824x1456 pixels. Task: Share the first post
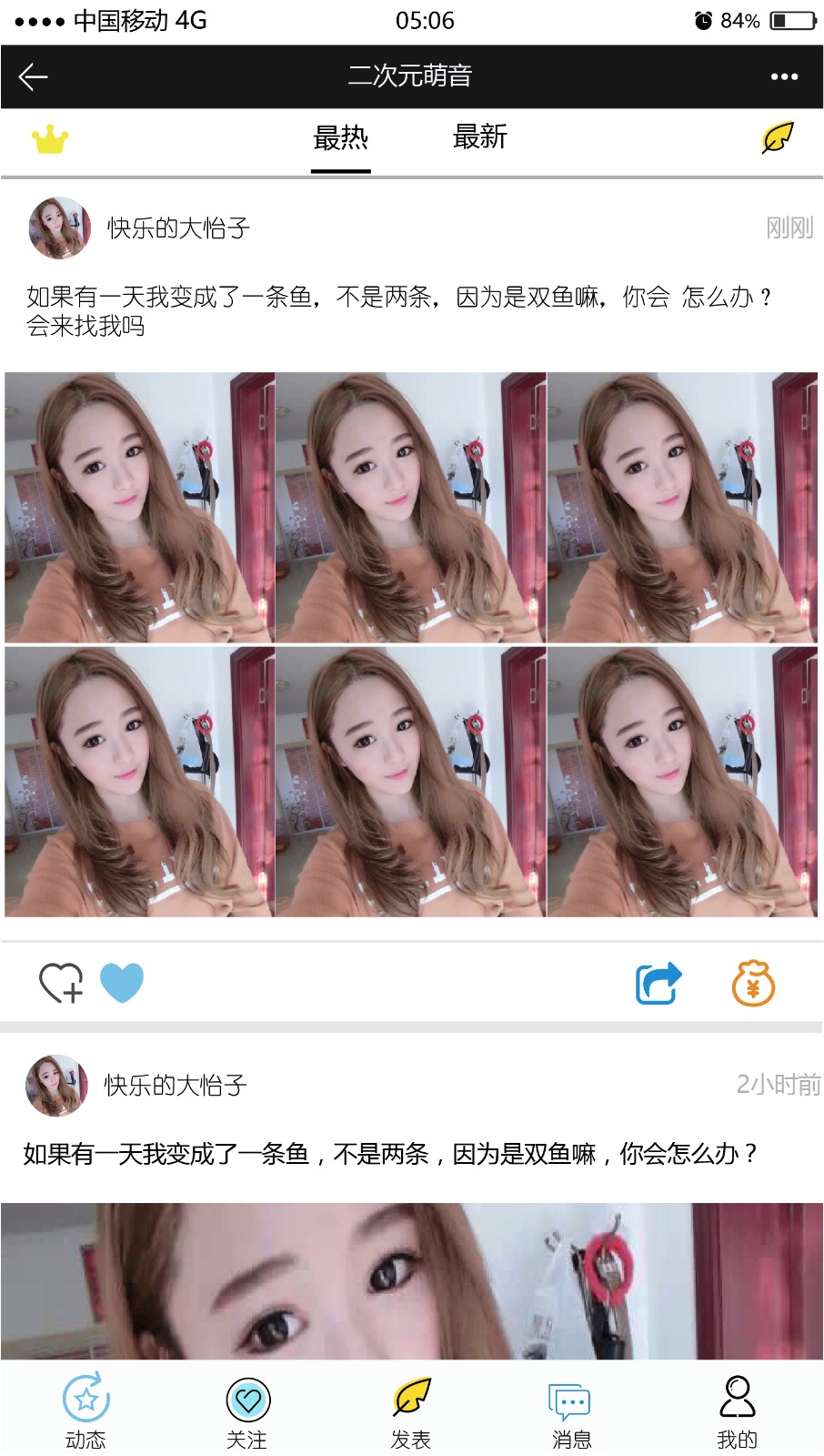coord(658,983)
